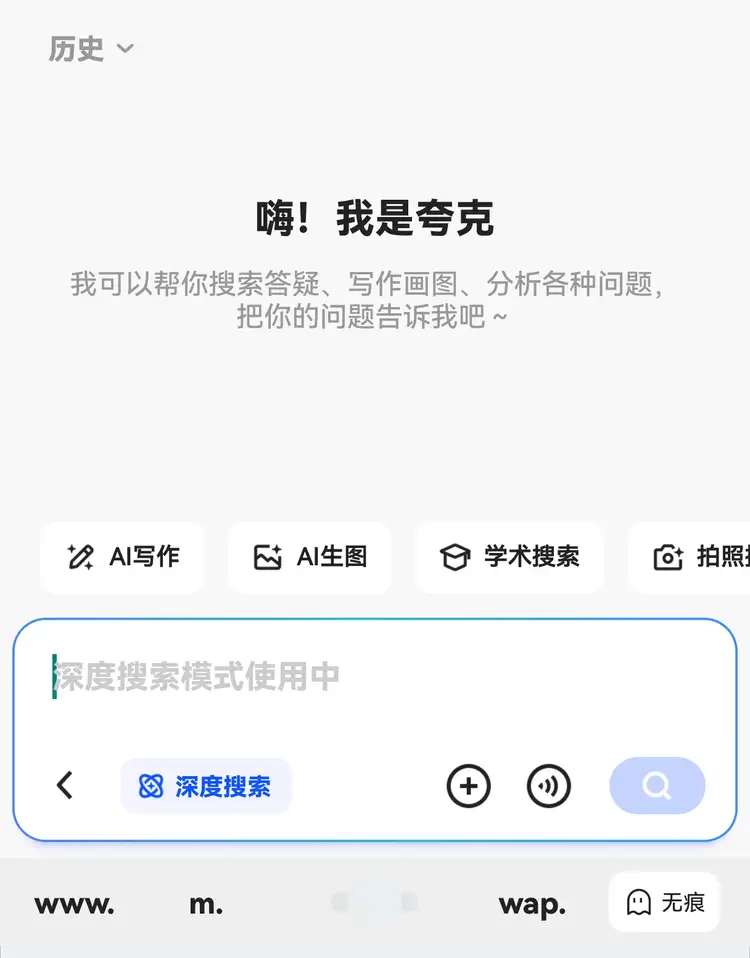Open the 拍照 camera search chip

pyautogui.click(x=689, y=557)
